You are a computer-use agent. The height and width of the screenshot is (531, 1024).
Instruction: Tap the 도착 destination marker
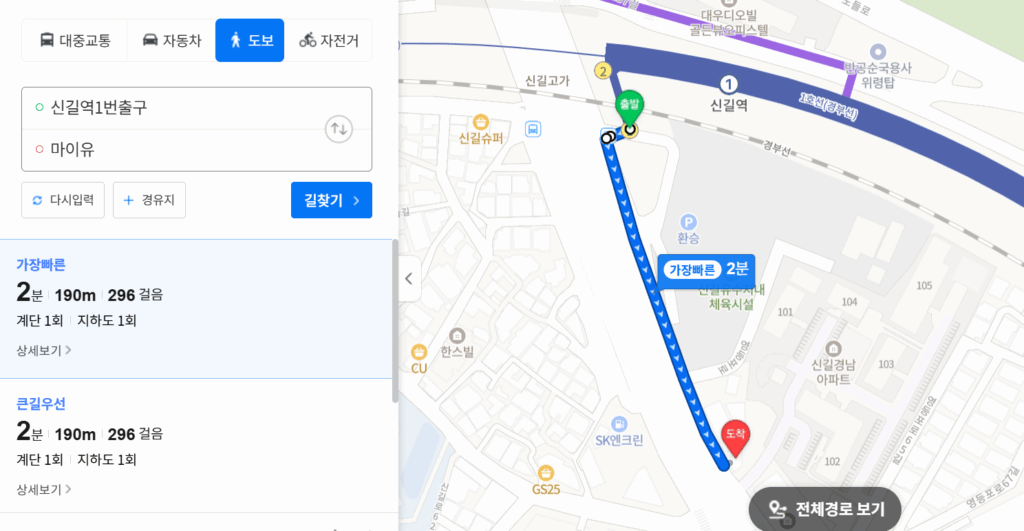[x=735, y=435]
